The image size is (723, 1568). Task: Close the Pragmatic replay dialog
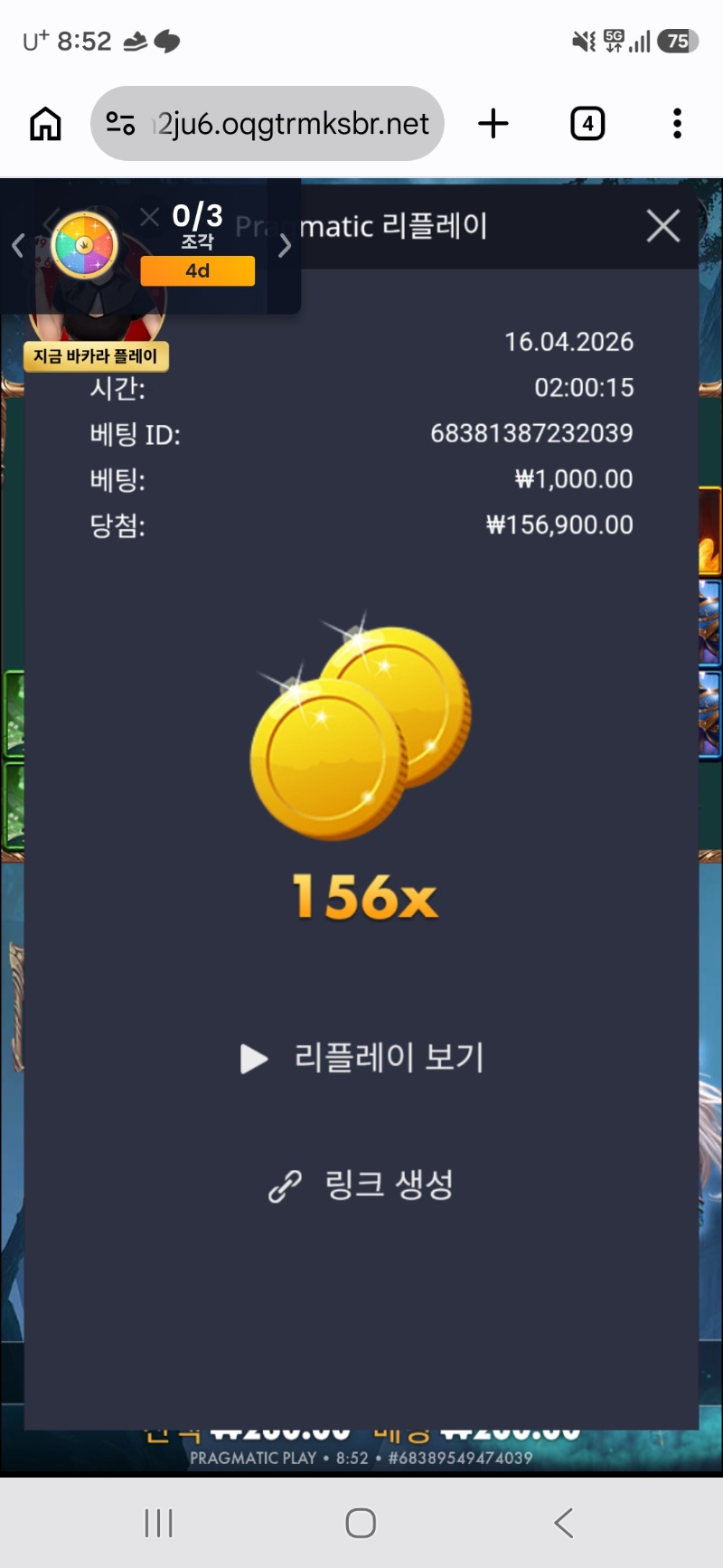662,226
